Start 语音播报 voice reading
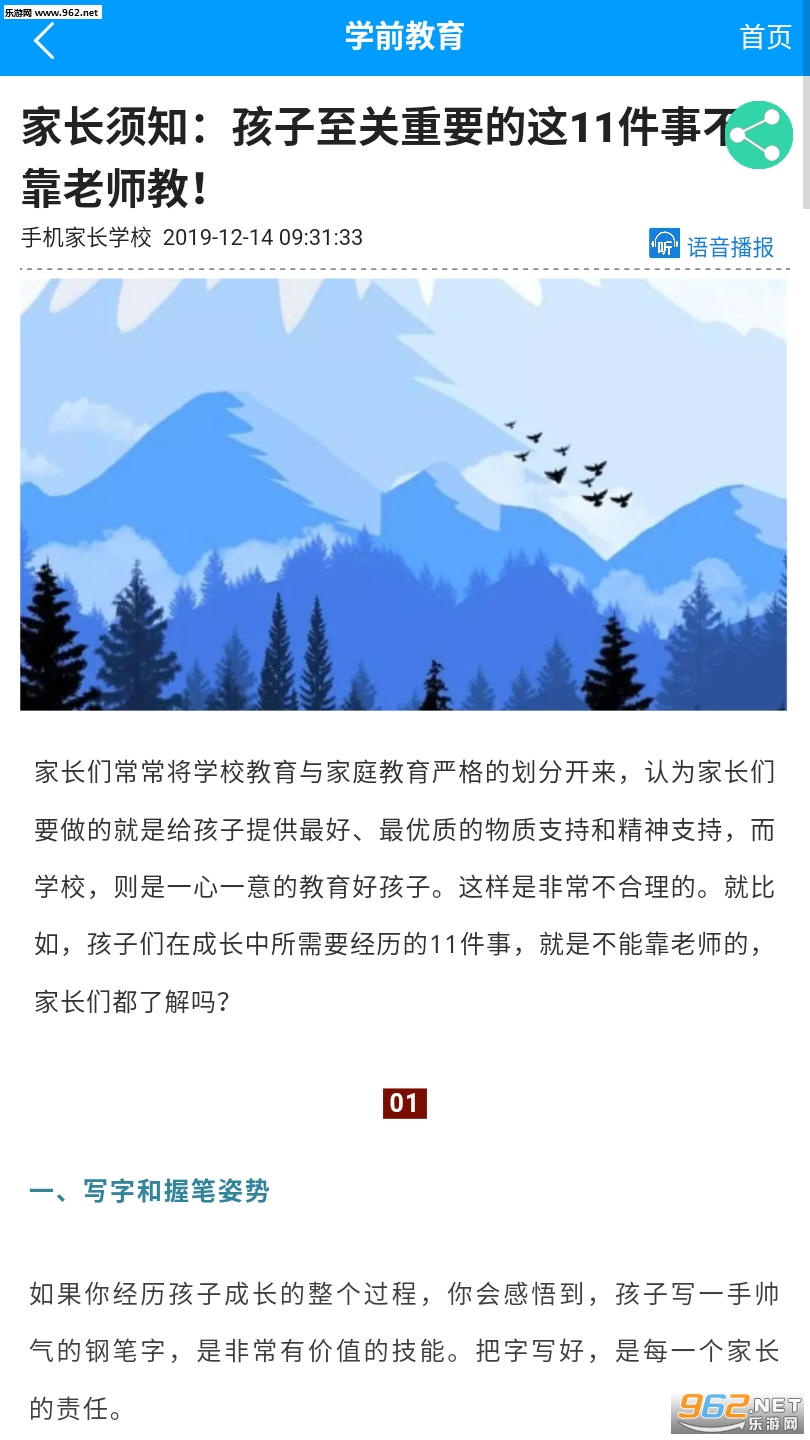 tap(712, 245)
